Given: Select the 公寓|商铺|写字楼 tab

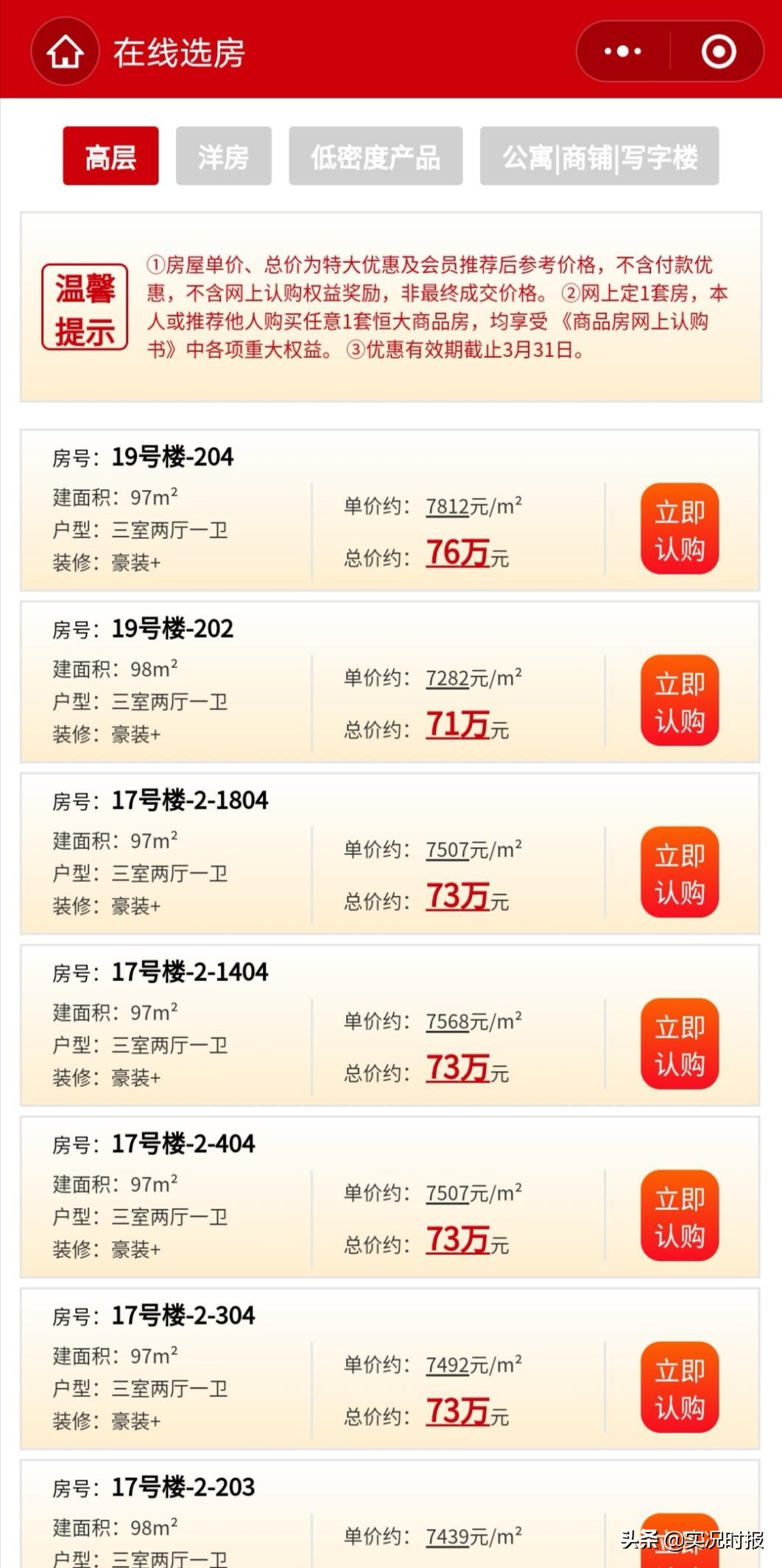Looking at the screenshot, I should (x=601, y=156).
